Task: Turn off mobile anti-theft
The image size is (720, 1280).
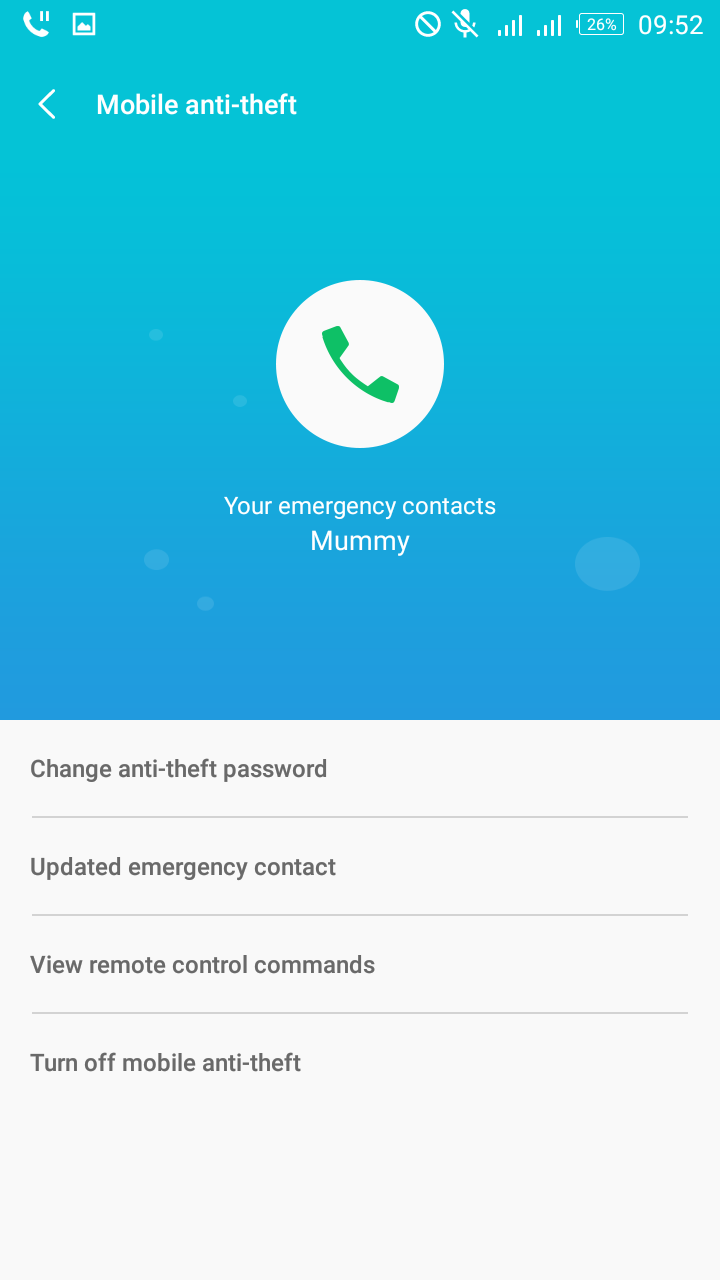Action: click(166, 1063)
